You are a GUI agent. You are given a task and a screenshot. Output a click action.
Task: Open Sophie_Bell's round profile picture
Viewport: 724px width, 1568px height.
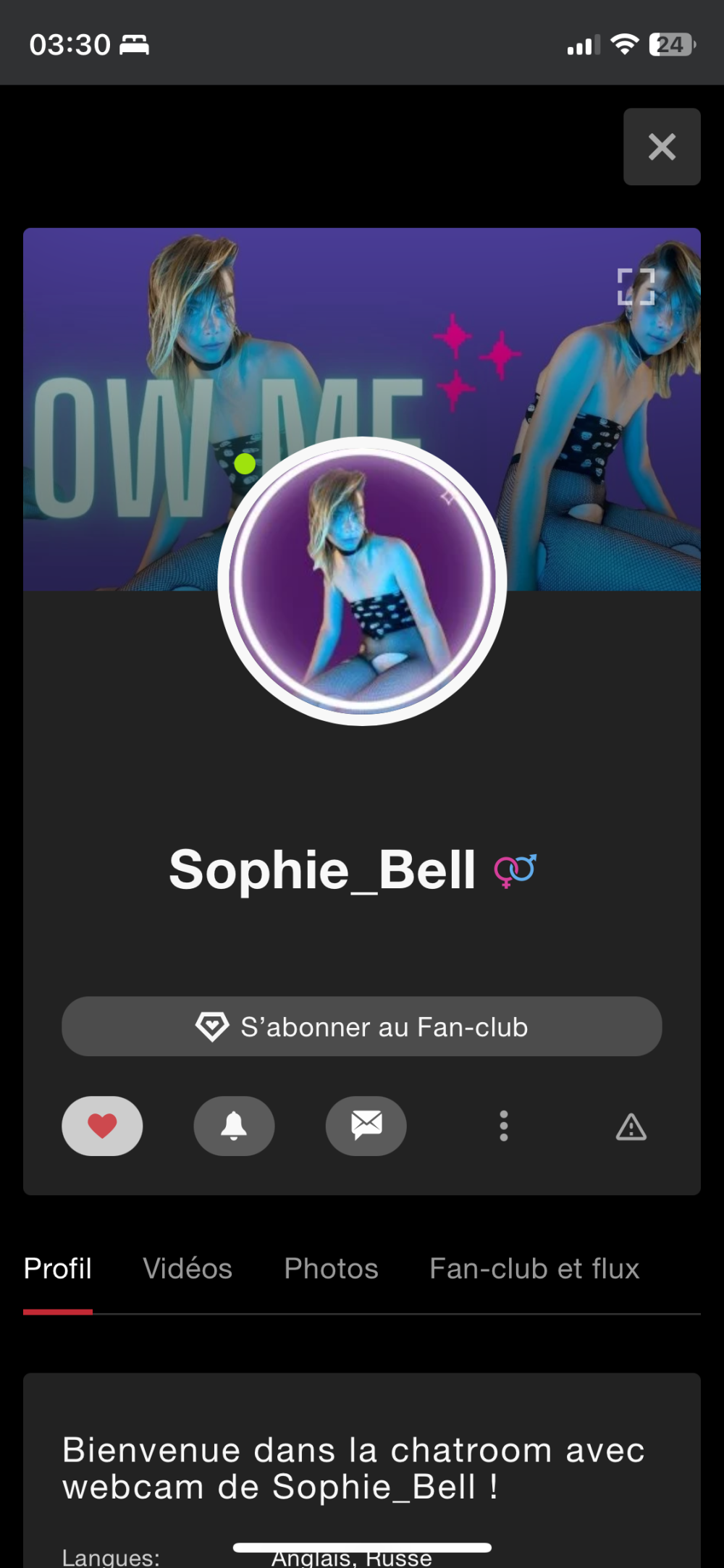pyautogui.click(x=362, y=581)
